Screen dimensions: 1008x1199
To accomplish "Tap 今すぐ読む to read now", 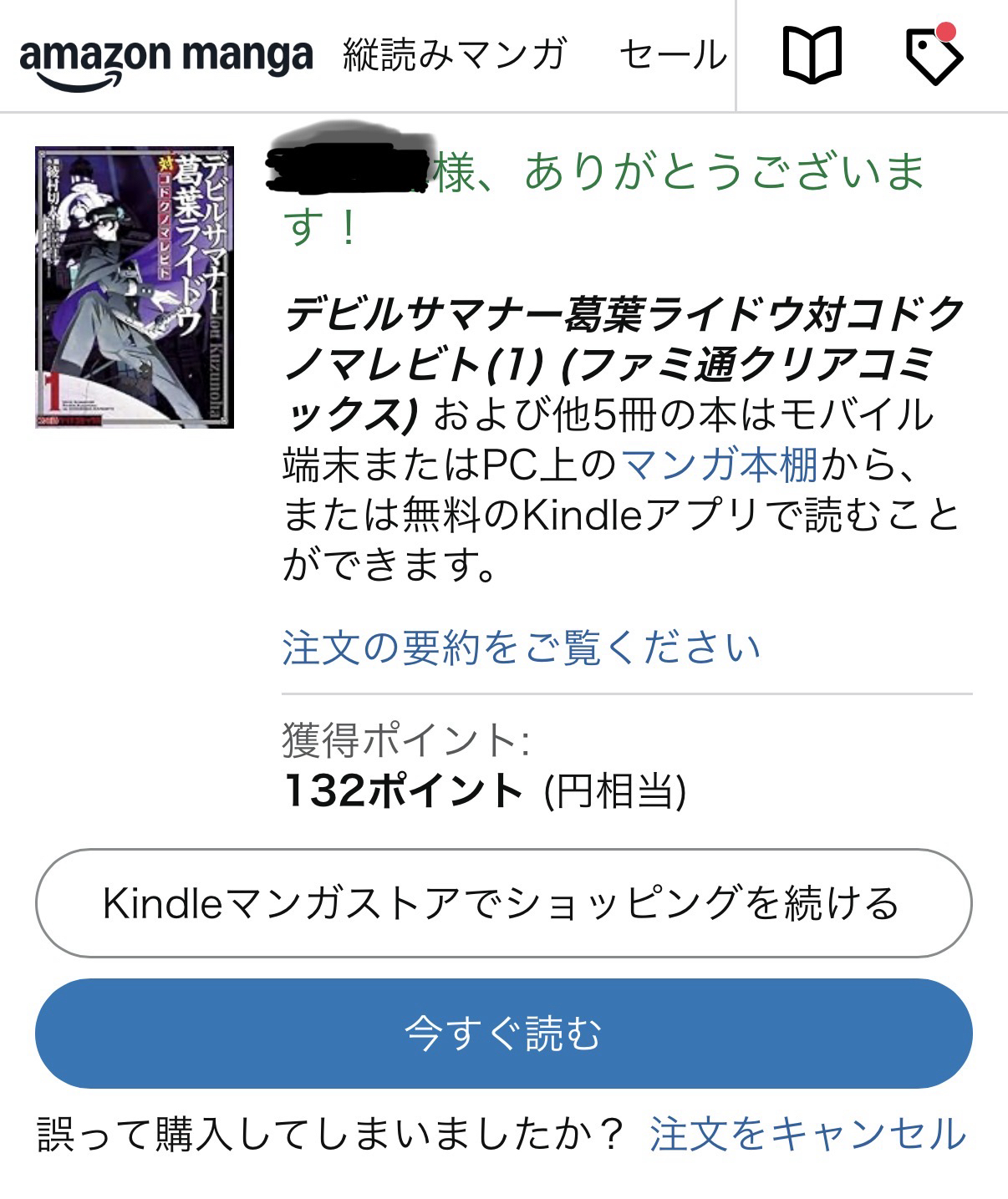I will (x=503, y=1034).
